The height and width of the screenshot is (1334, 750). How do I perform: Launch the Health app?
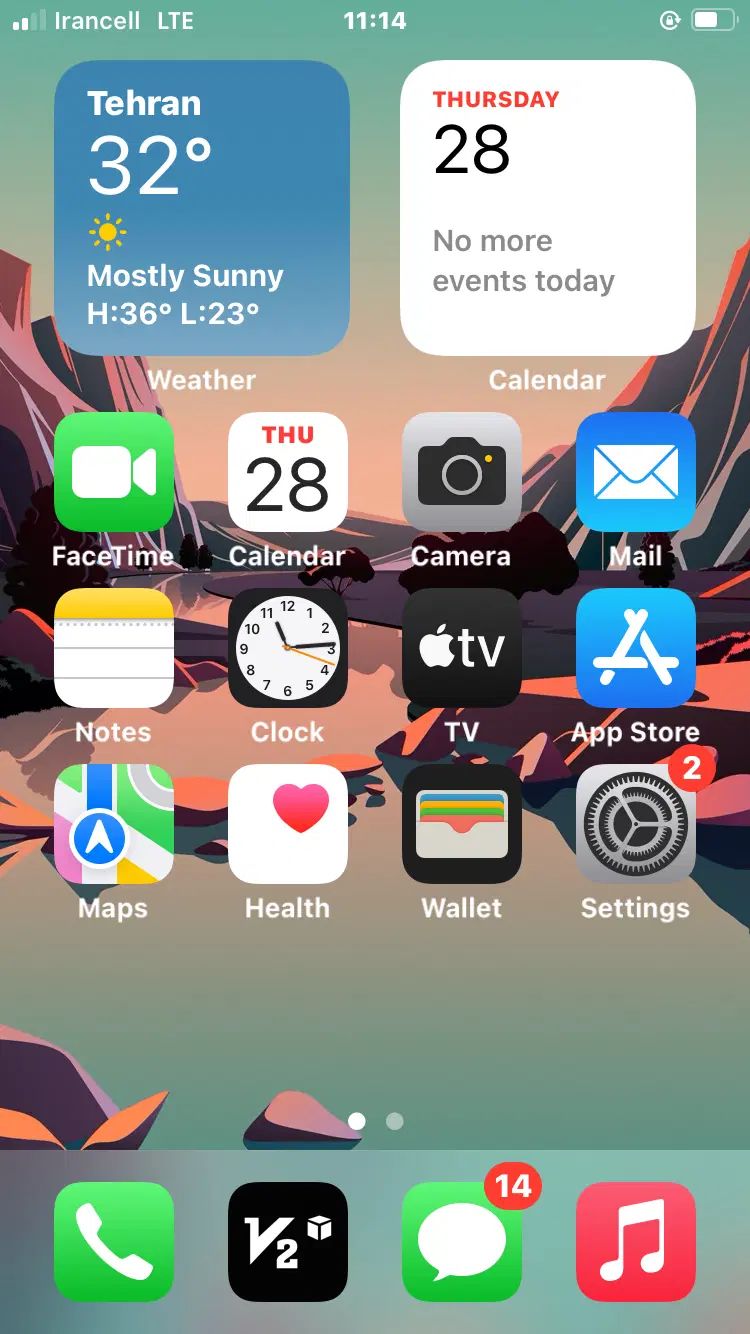287,824
